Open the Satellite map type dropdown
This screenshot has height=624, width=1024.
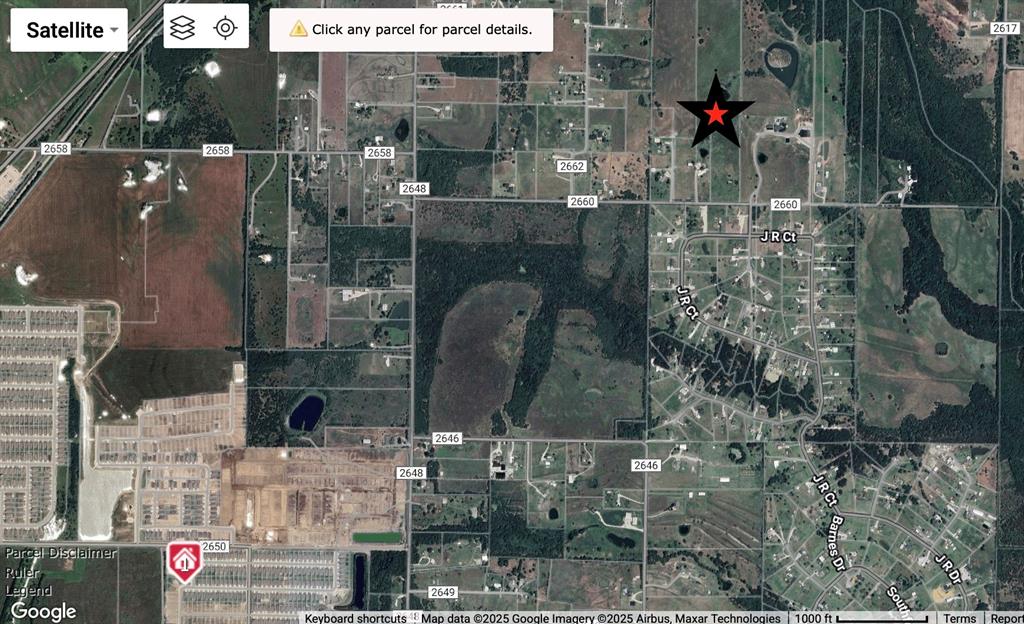click(x=69, y=30)
